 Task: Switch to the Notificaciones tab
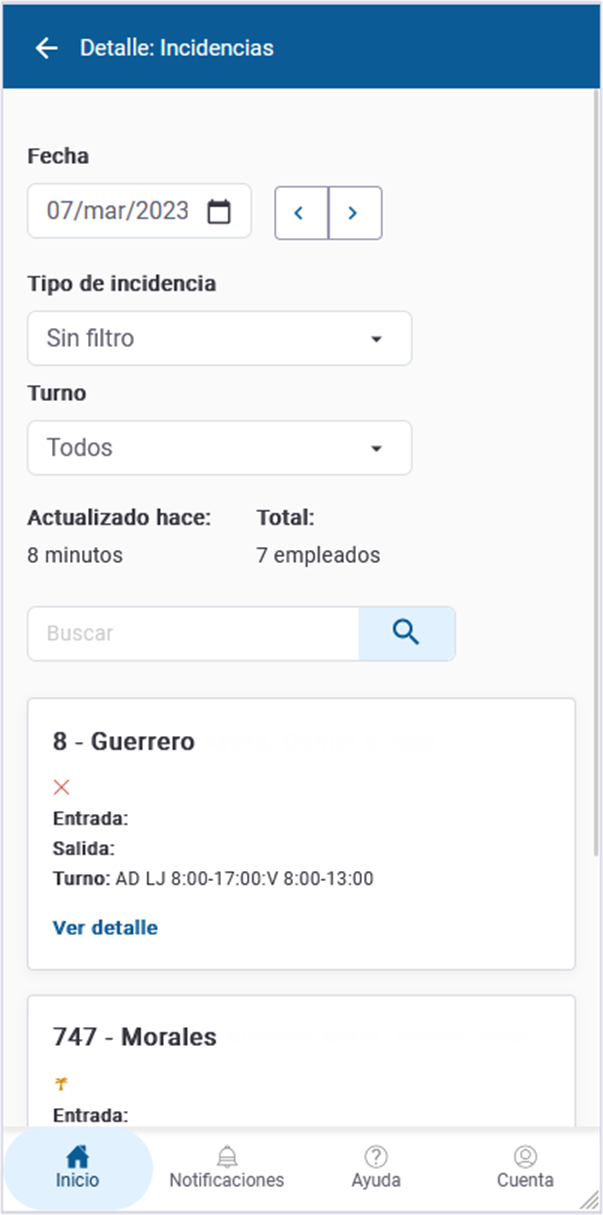[x=226, y=1167]
